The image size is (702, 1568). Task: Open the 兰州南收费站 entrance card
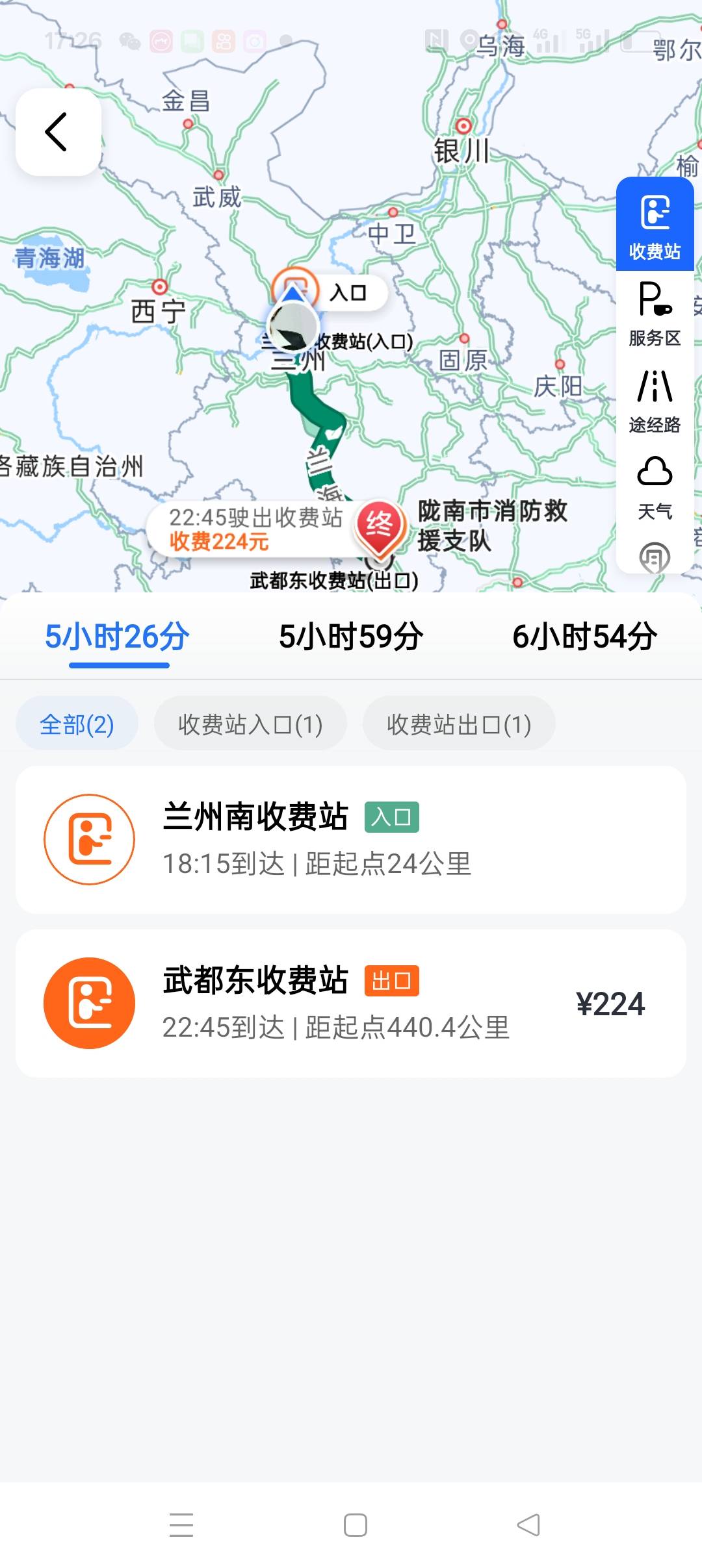tap(351, 840)
